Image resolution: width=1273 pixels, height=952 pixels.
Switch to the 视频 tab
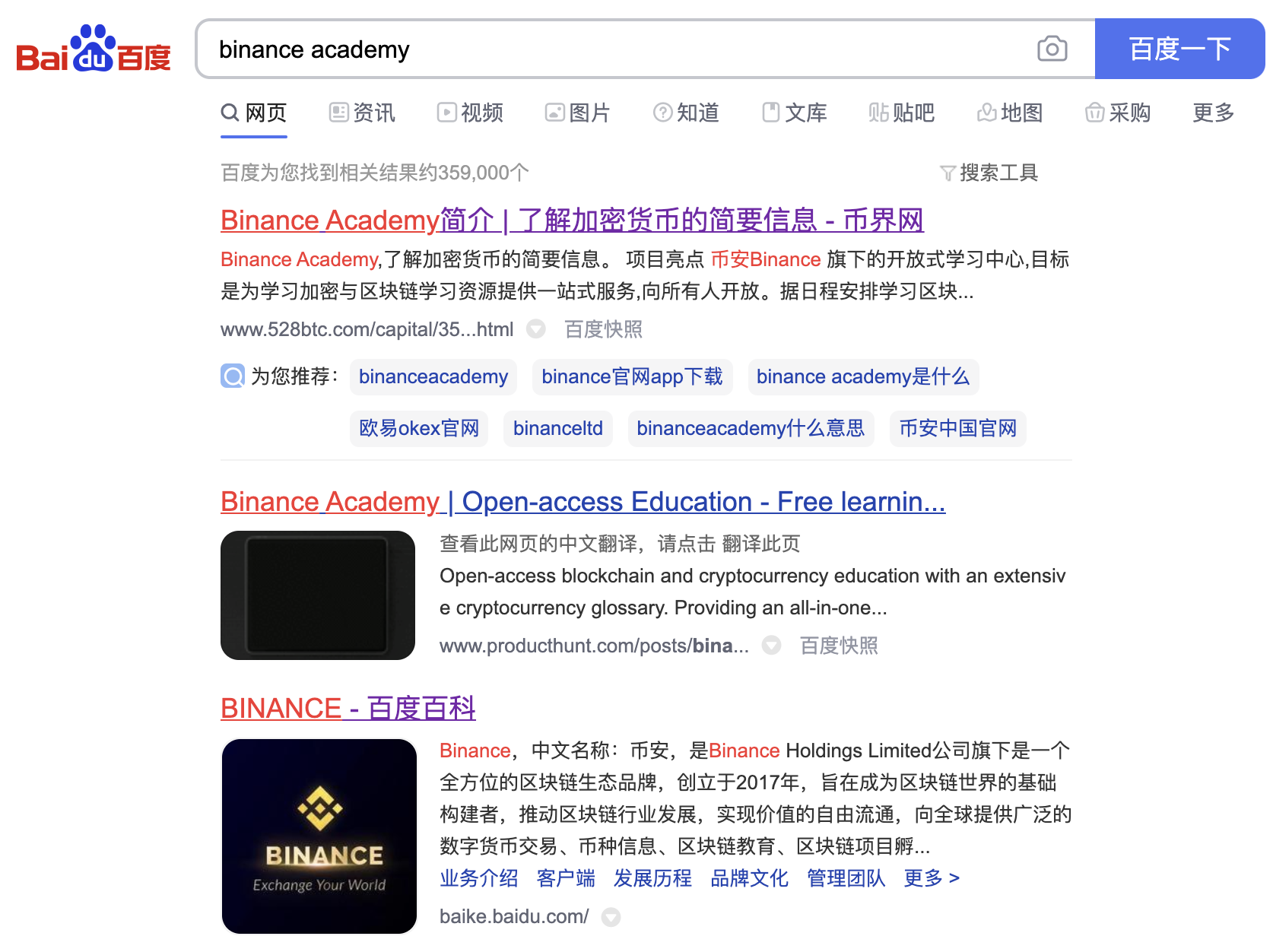click(471, 113)
